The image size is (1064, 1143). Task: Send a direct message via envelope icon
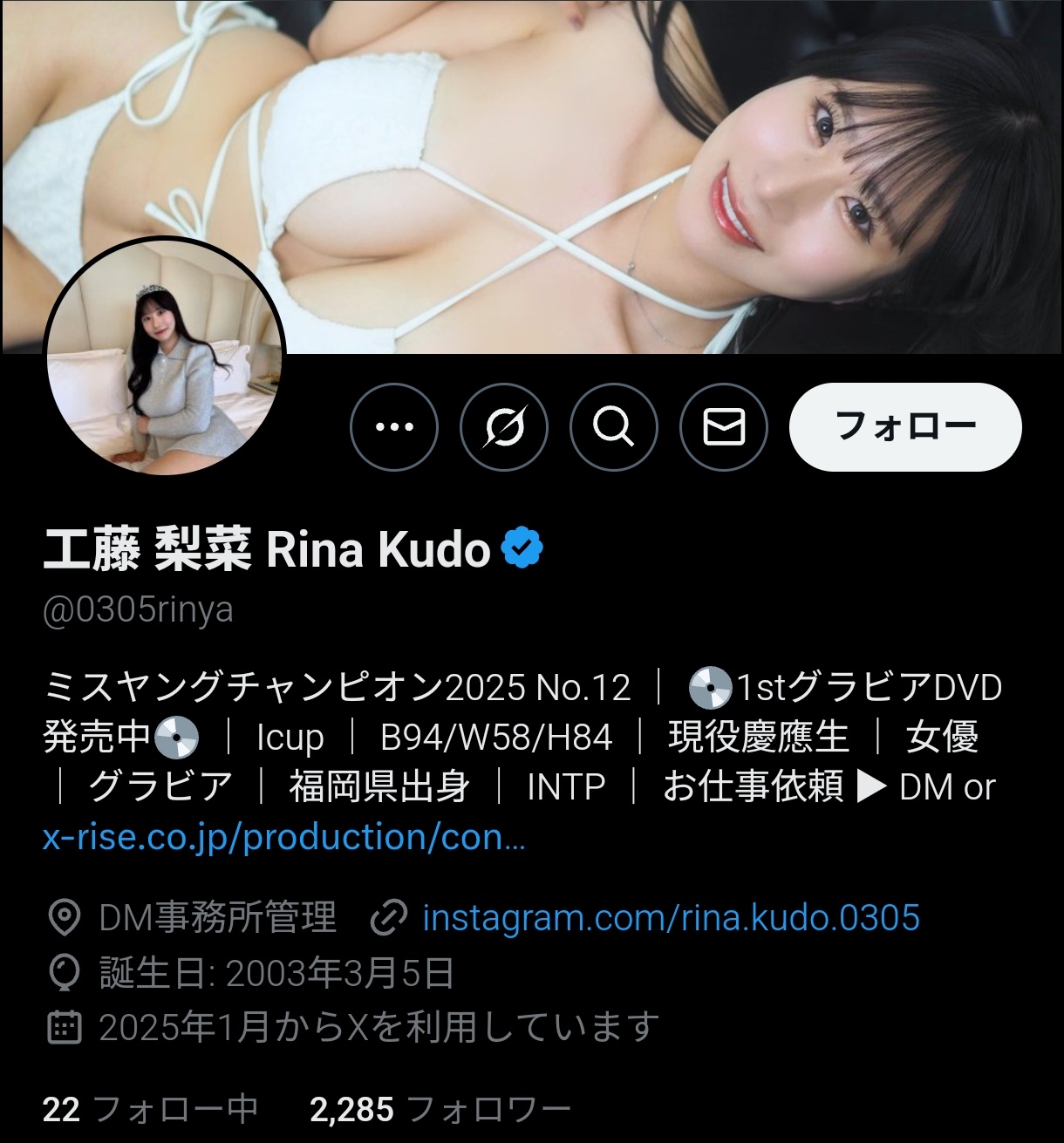click(724, 427)
